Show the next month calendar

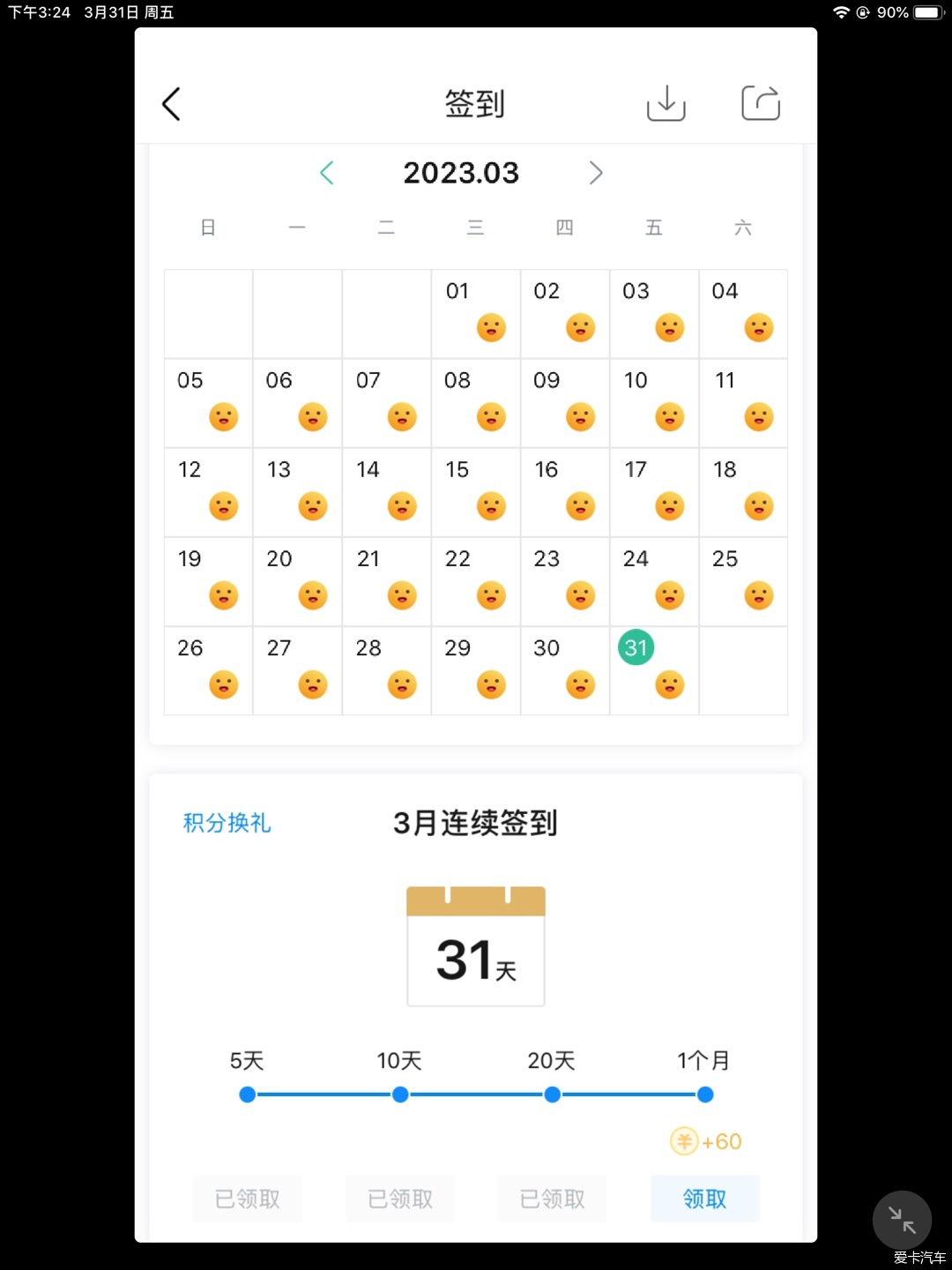coord(596,173)
